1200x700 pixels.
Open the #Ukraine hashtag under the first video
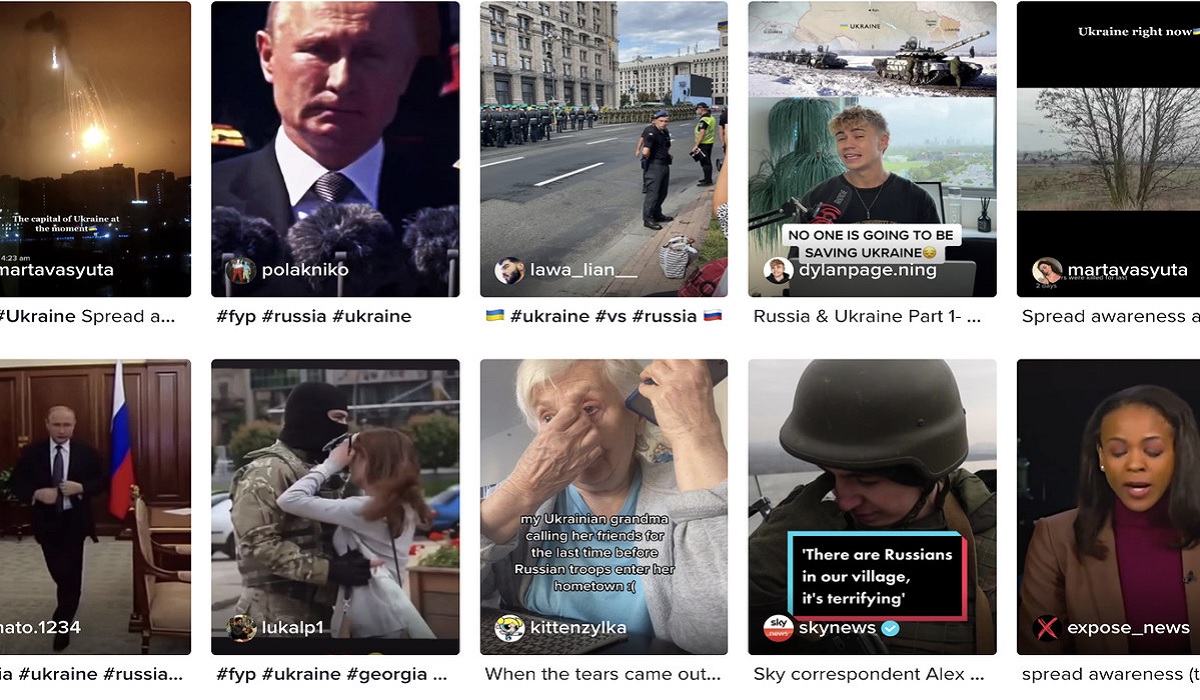point(37,317)
